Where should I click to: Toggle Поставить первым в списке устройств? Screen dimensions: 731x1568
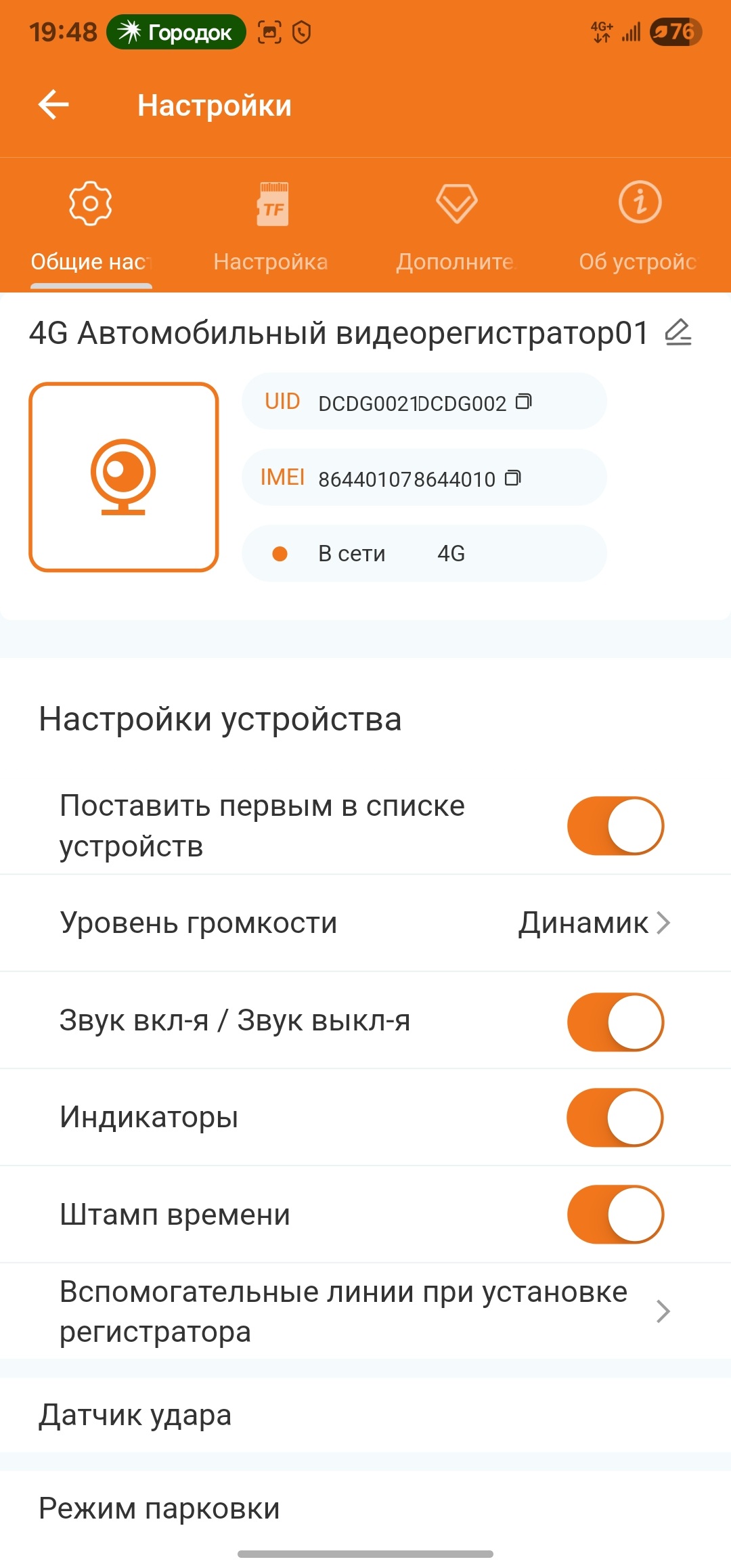pos(615,826)
